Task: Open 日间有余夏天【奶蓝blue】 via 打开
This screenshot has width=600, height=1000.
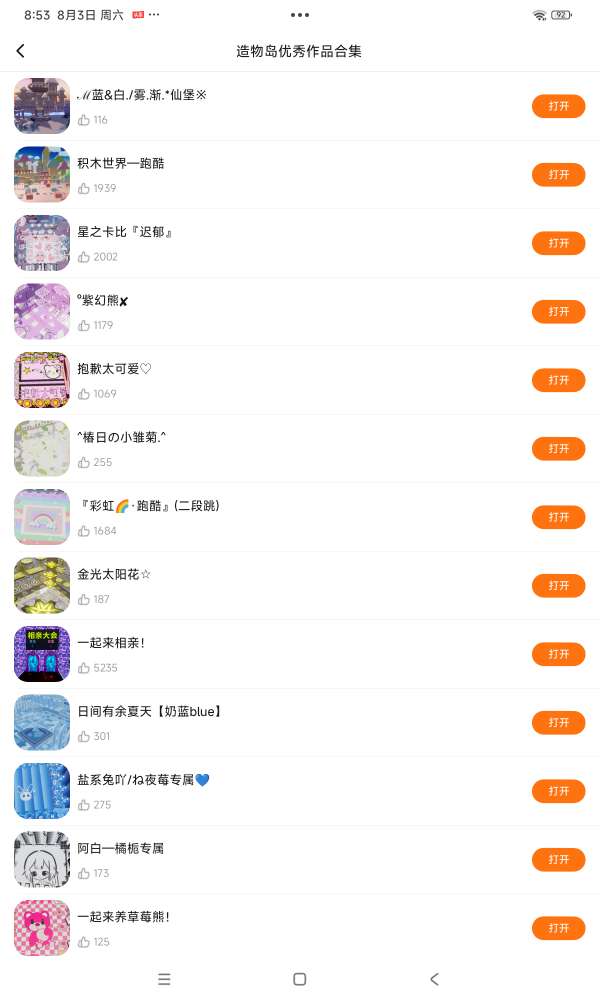Action: pos(558,723)
